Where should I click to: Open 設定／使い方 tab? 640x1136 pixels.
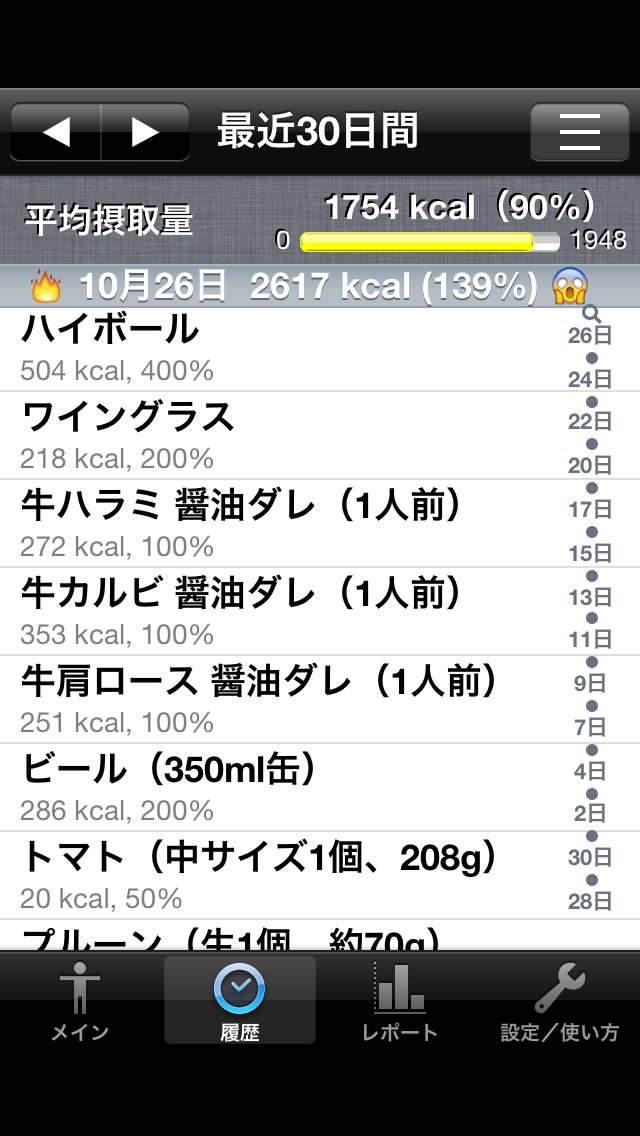coord(560,1001)
